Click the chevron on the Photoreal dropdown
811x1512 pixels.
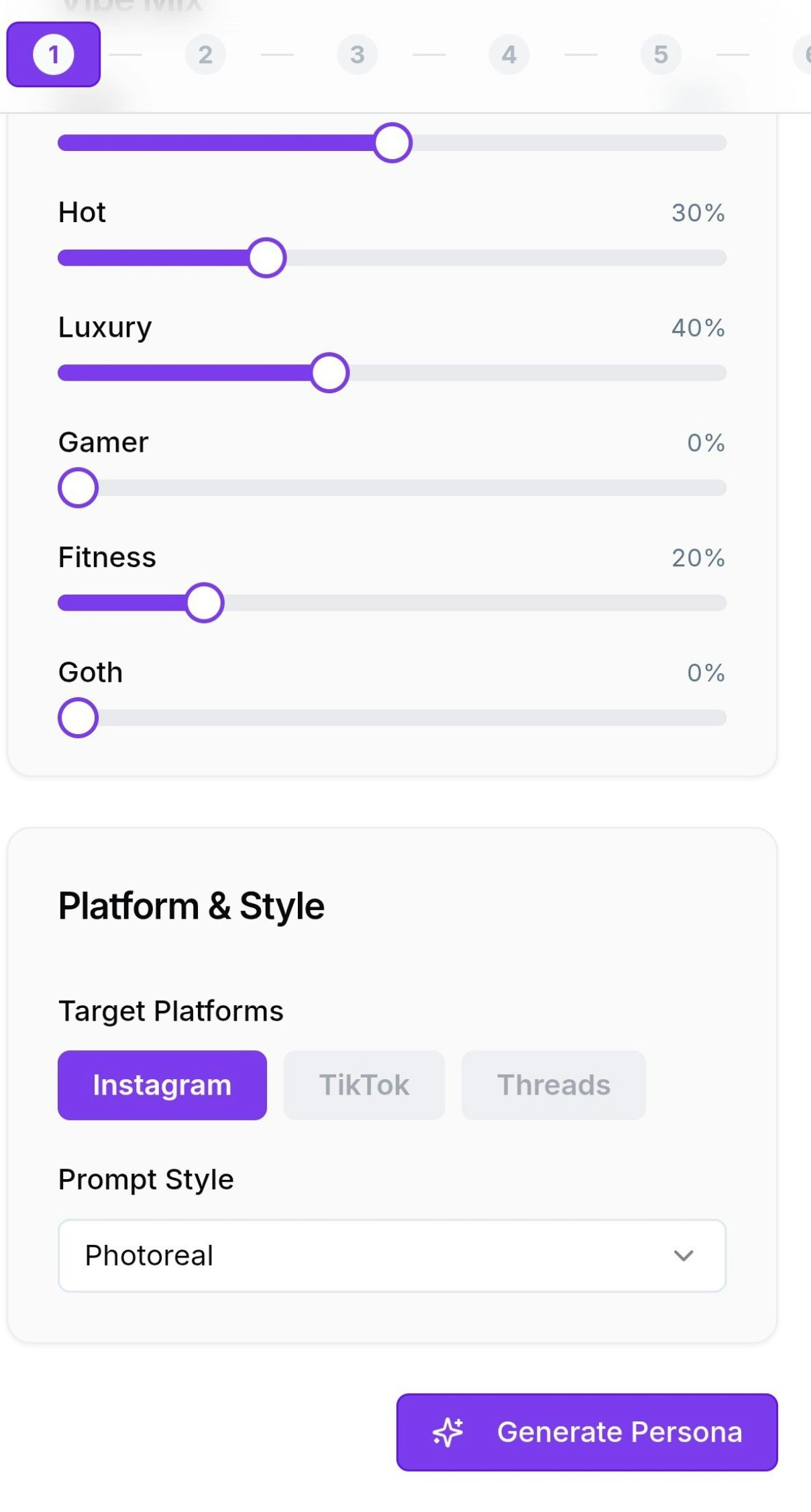pos(684,1255)
